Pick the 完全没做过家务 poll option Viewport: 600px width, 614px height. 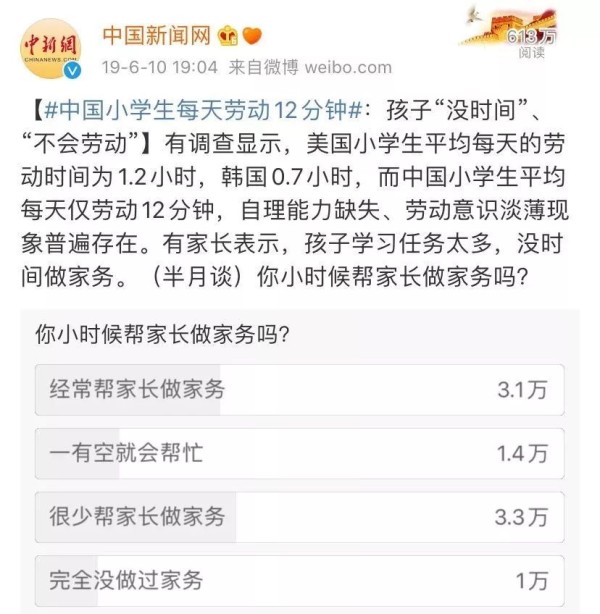(299, 579)
